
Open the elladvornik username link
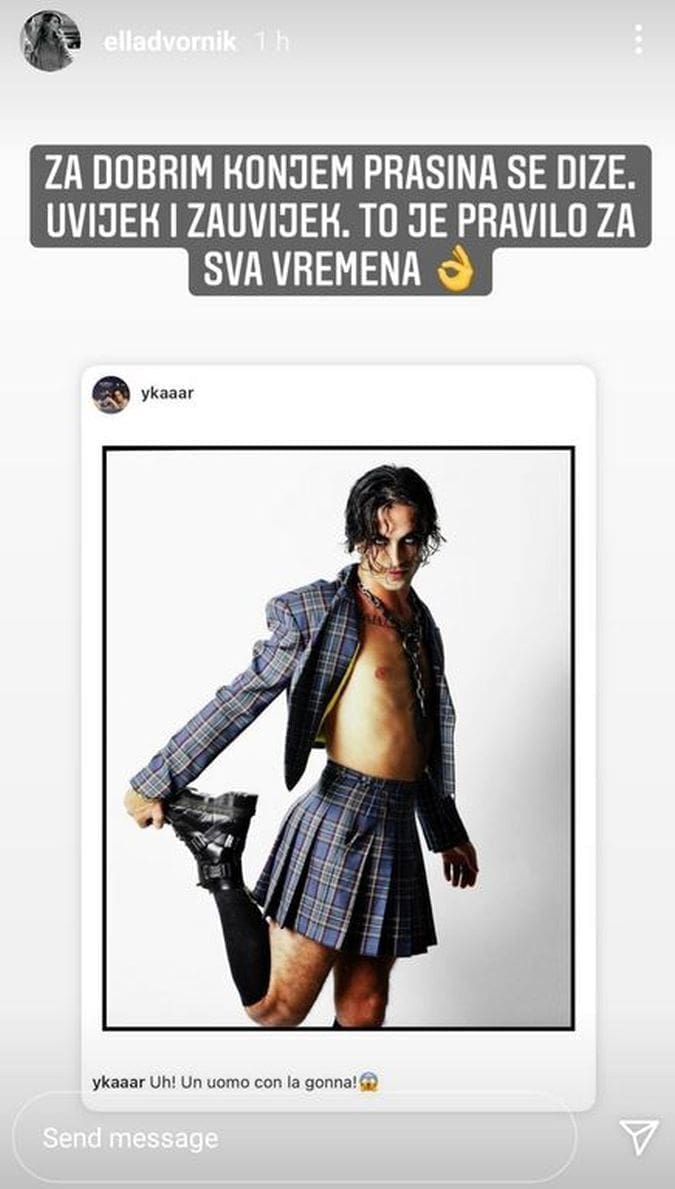pos(170,43)
